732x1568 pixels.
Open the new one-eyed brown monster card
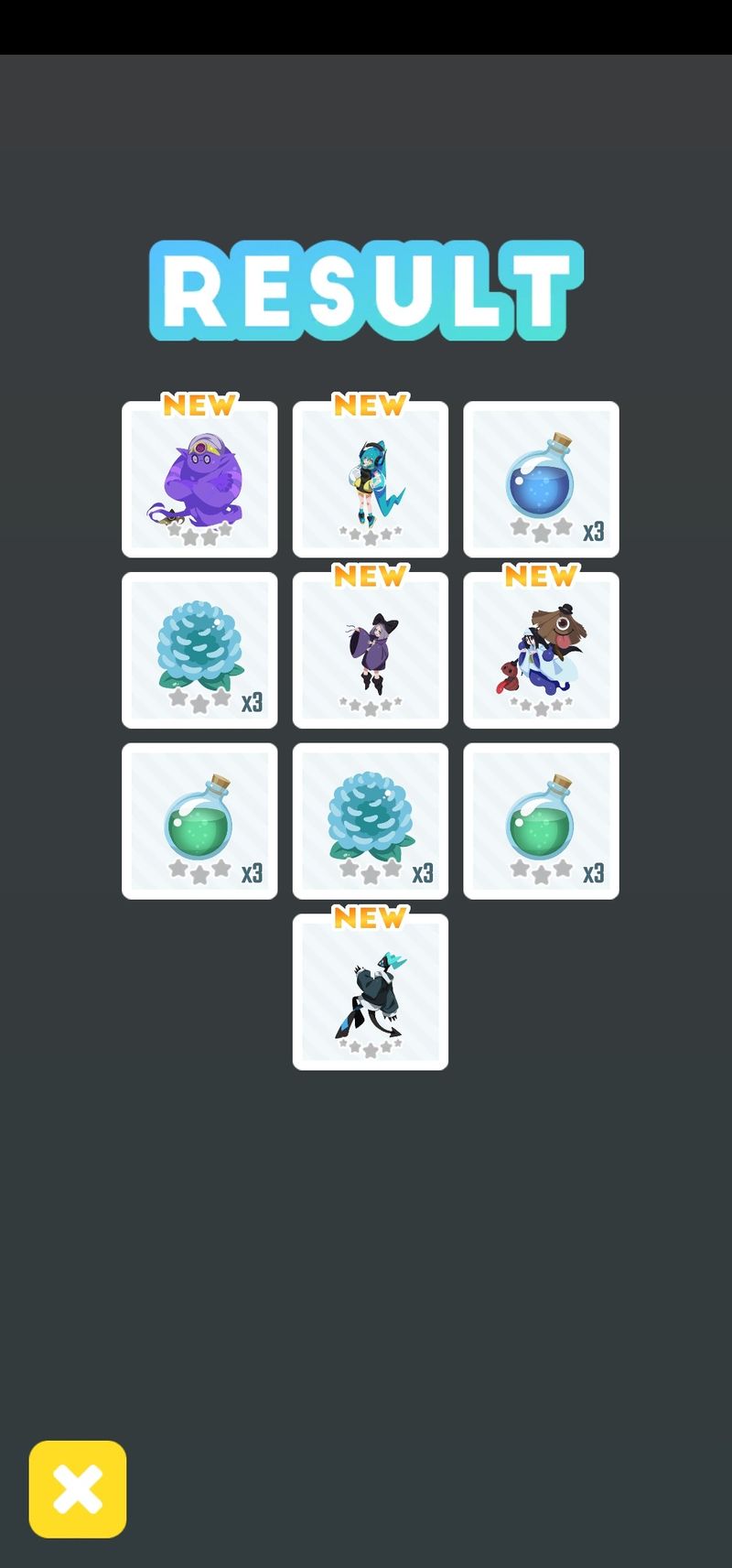click(x=541, y=651)
